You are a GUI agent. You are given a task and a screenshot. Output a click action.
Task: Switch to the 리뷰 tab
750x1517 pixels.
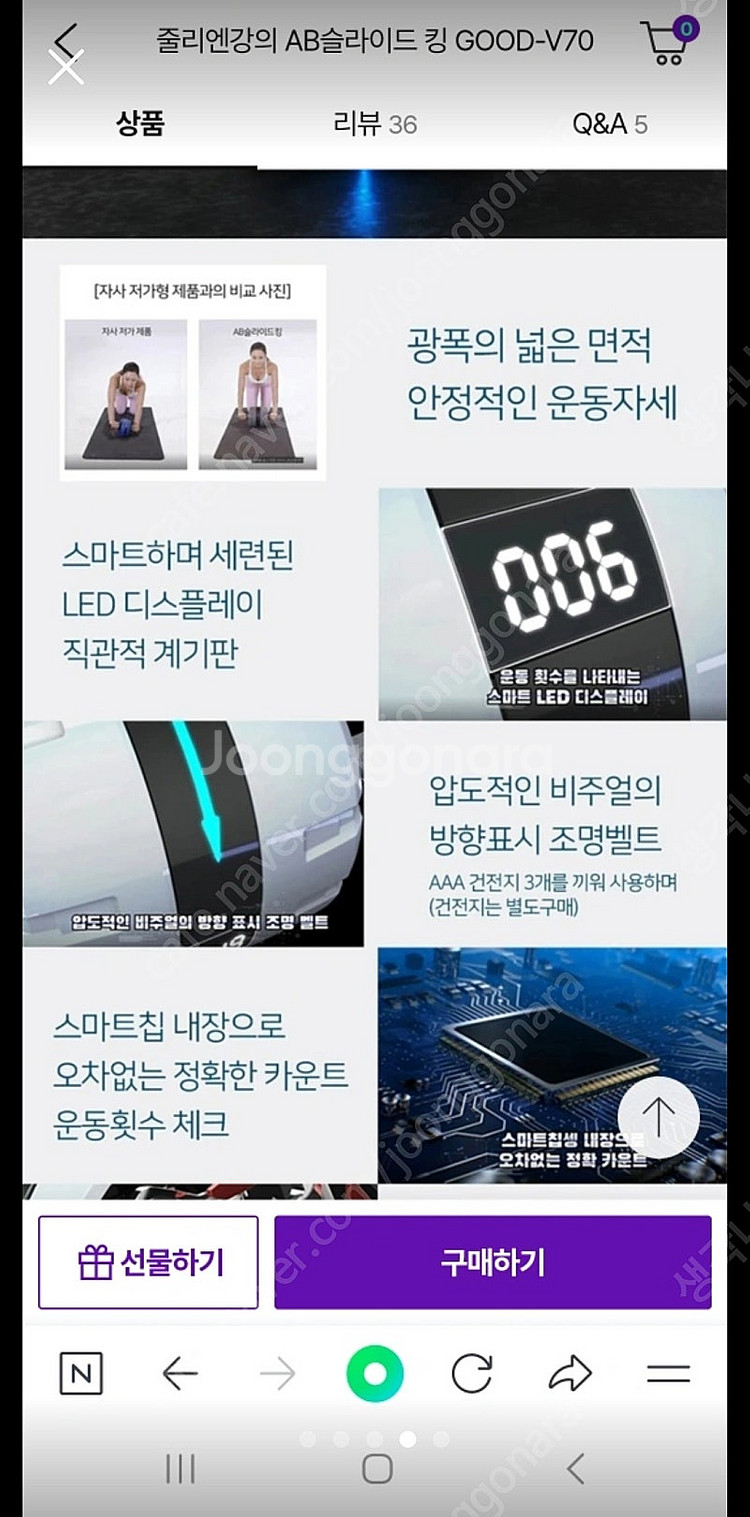(x=374, y=124)
